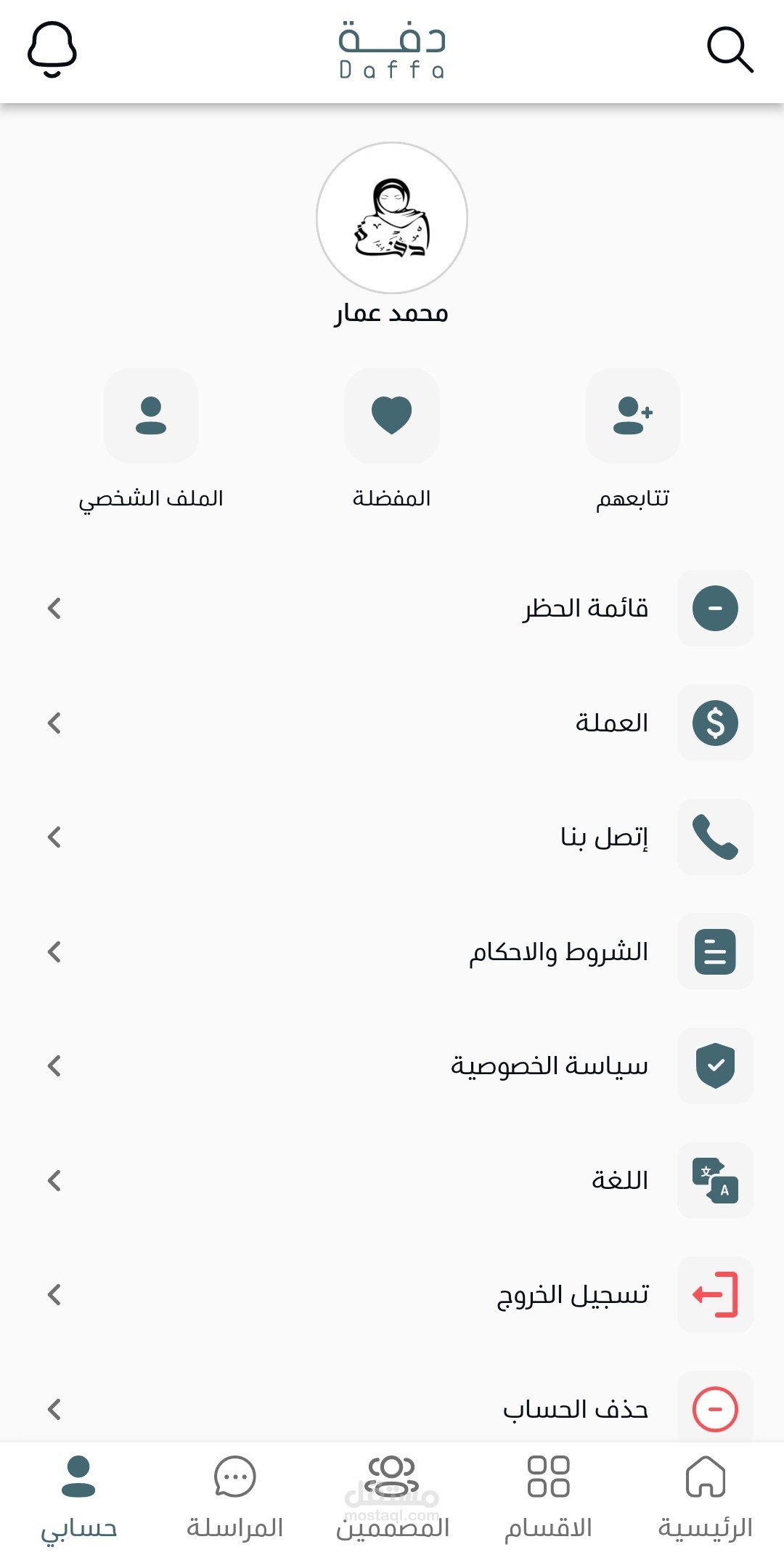
Task: Tap the profile picture avatar
Action: (x=392, y=218)
